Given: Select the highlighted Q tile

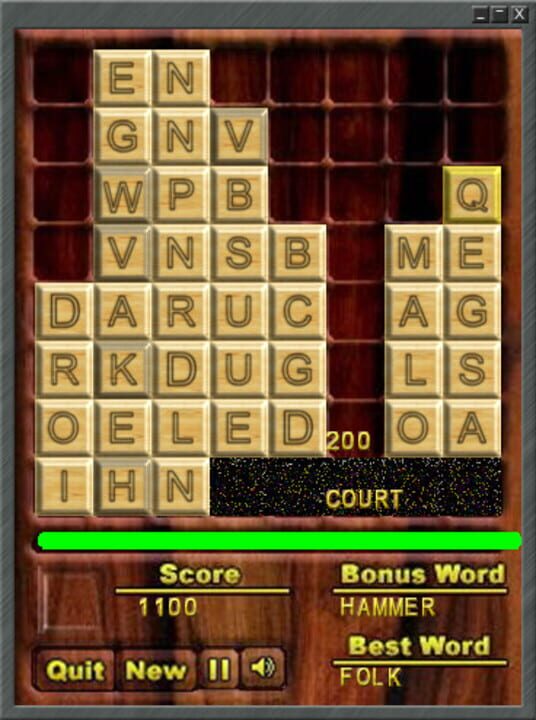Looking at the screenshot, I should click(x=472, y=195).
